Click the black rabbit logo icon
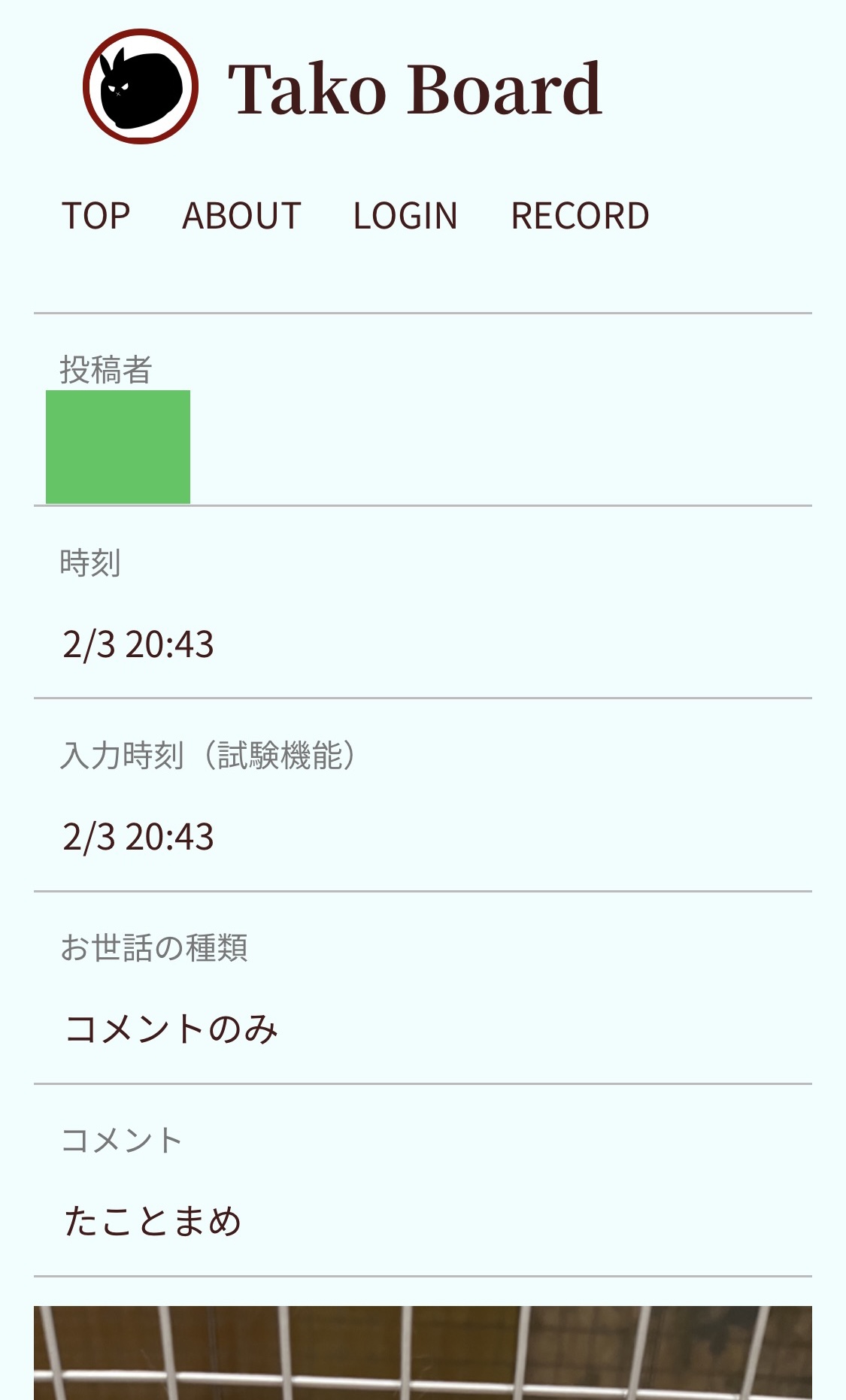 143,85
